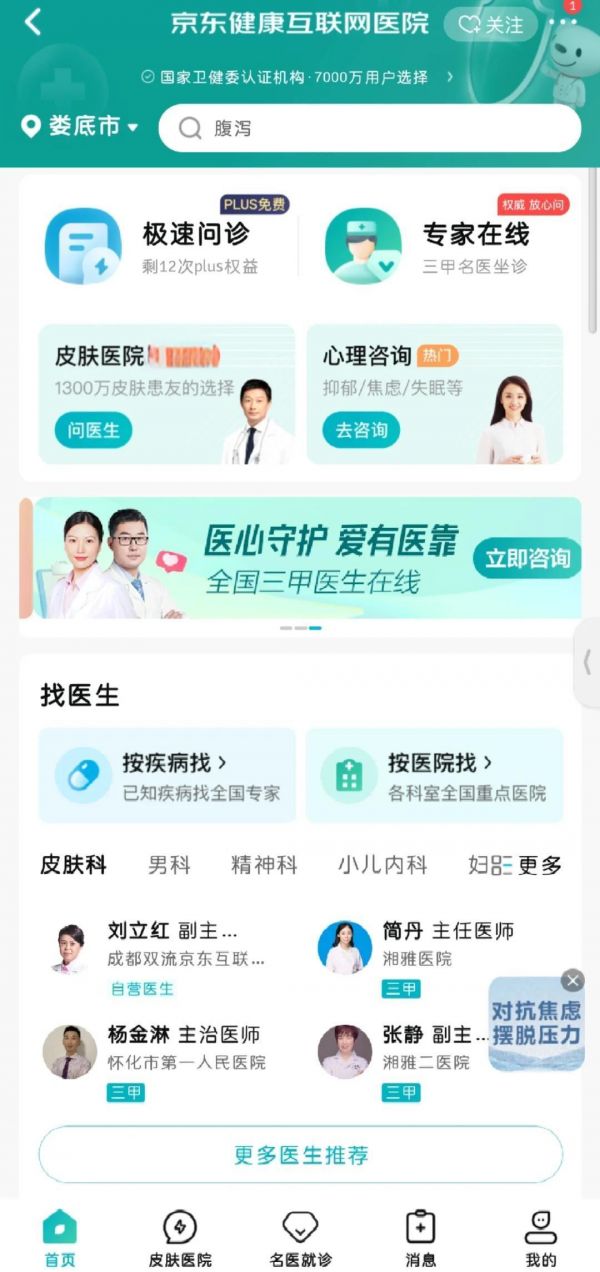Open the search box showing 腹泻
Viewport: 600px width, 1272px height.
pos(369,128)
